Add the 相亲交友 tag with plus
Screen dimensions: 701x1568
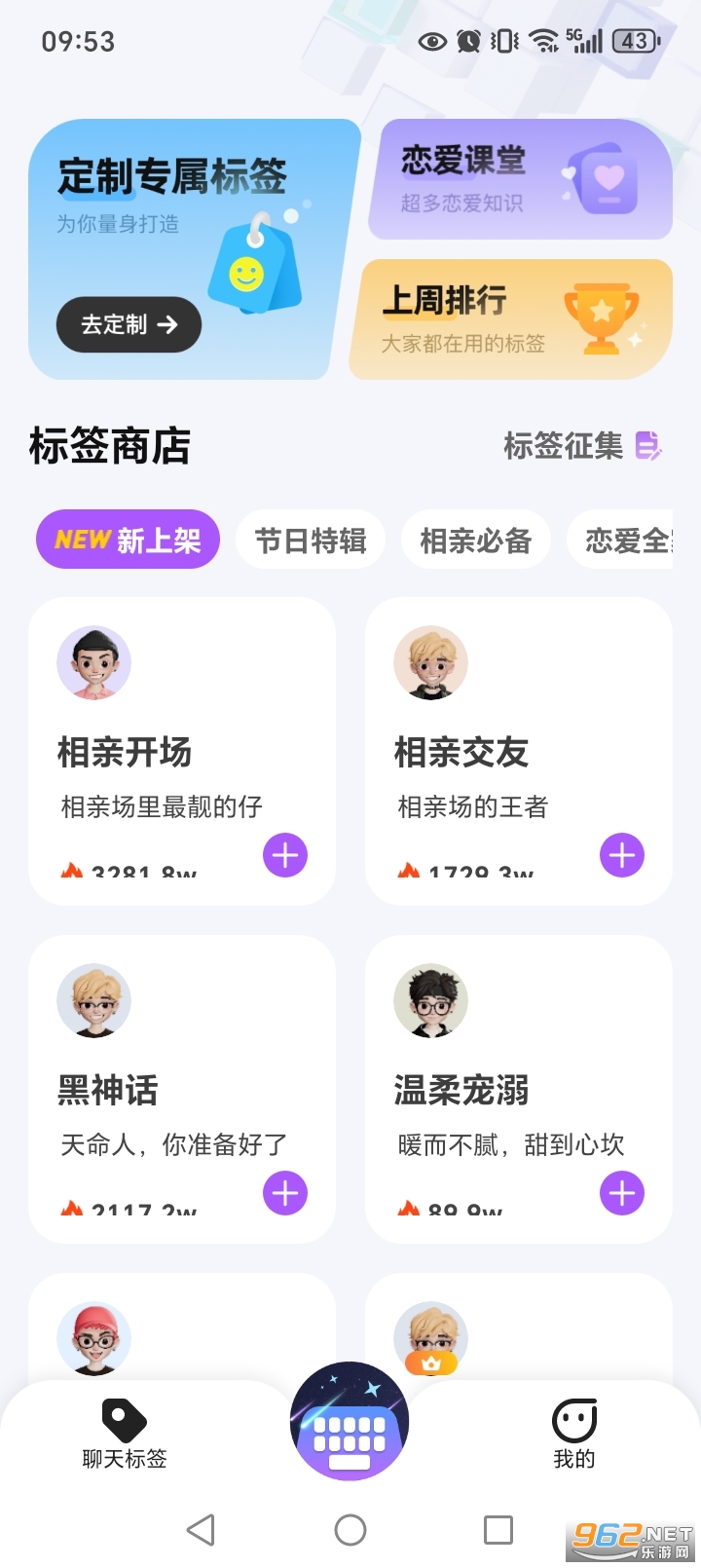(x=622, y=855)
